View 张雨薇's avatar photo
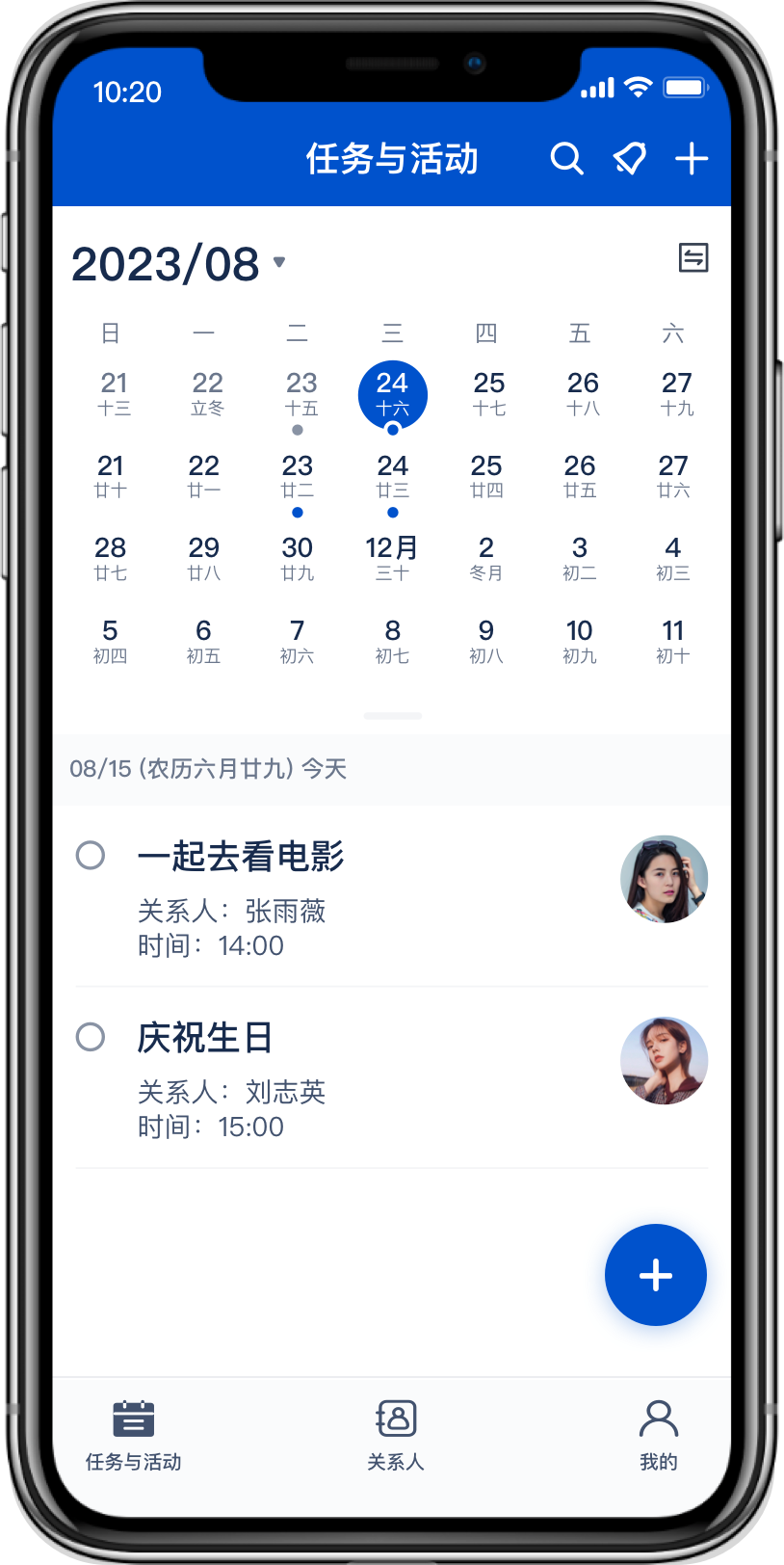This screenshot has width=784, height=1565. (x=664, y=879)
